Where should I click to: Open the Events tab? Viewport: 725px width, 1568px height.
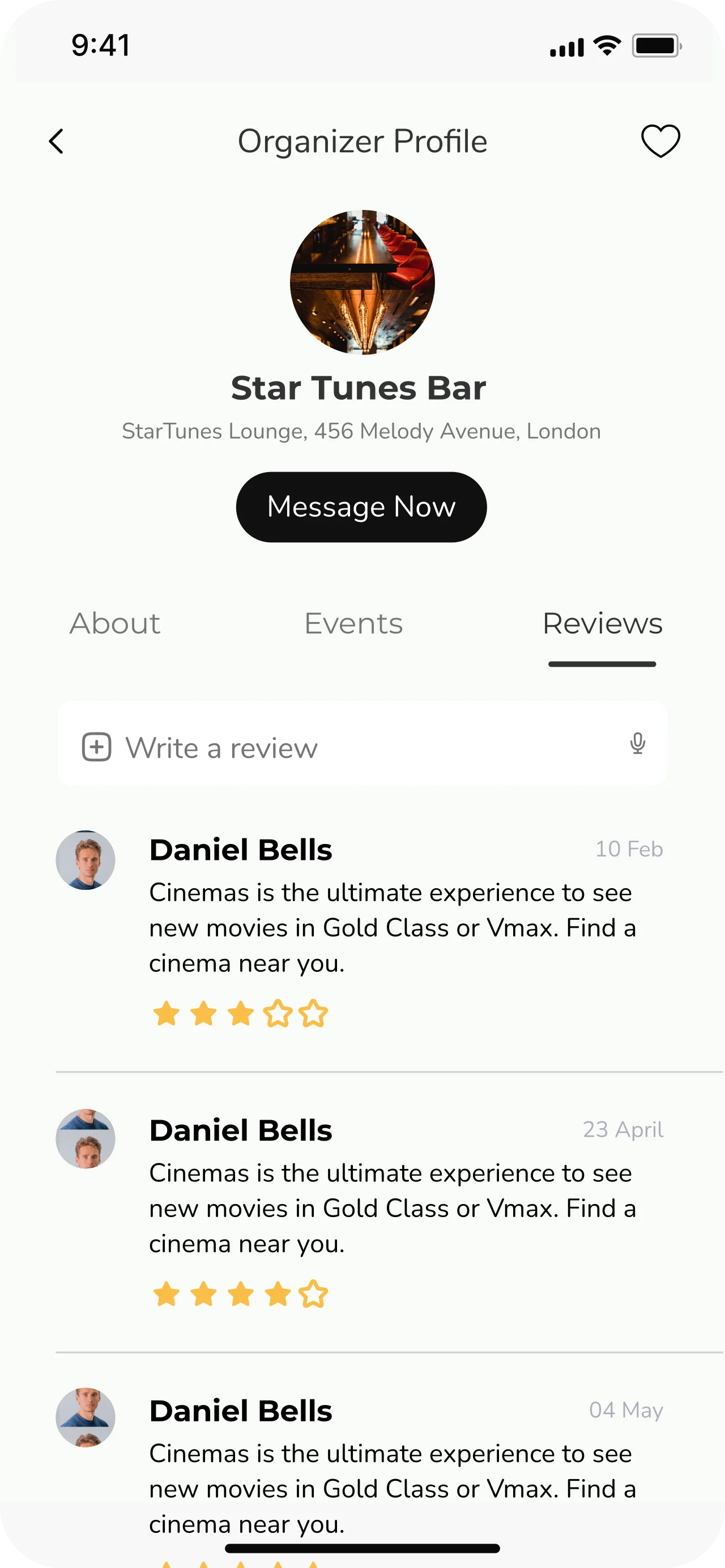click(353, 623)
